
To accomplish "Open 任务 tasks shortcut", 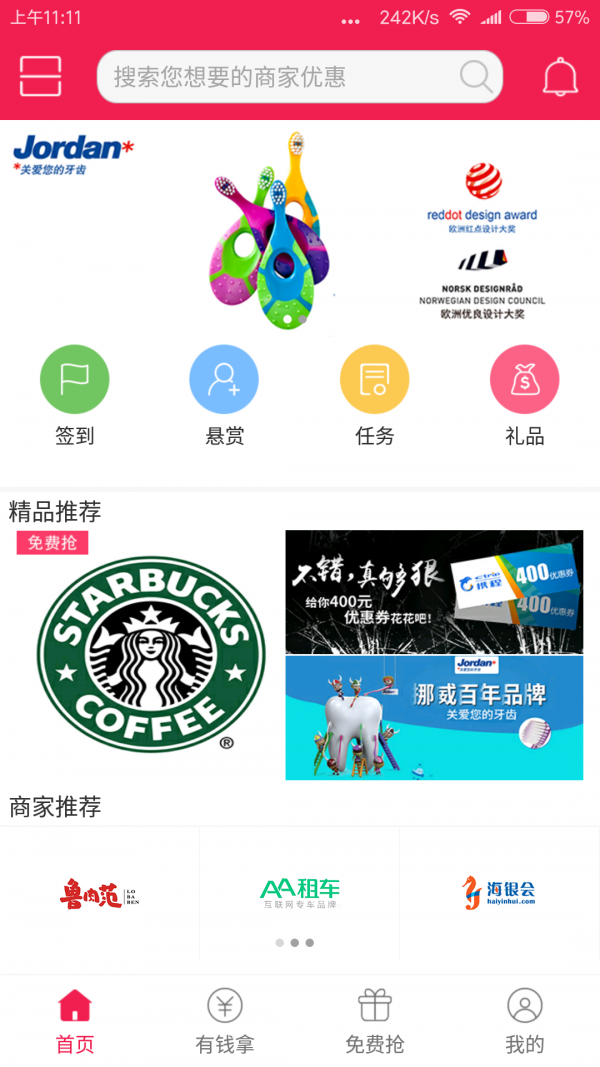I will coord(374,397).
